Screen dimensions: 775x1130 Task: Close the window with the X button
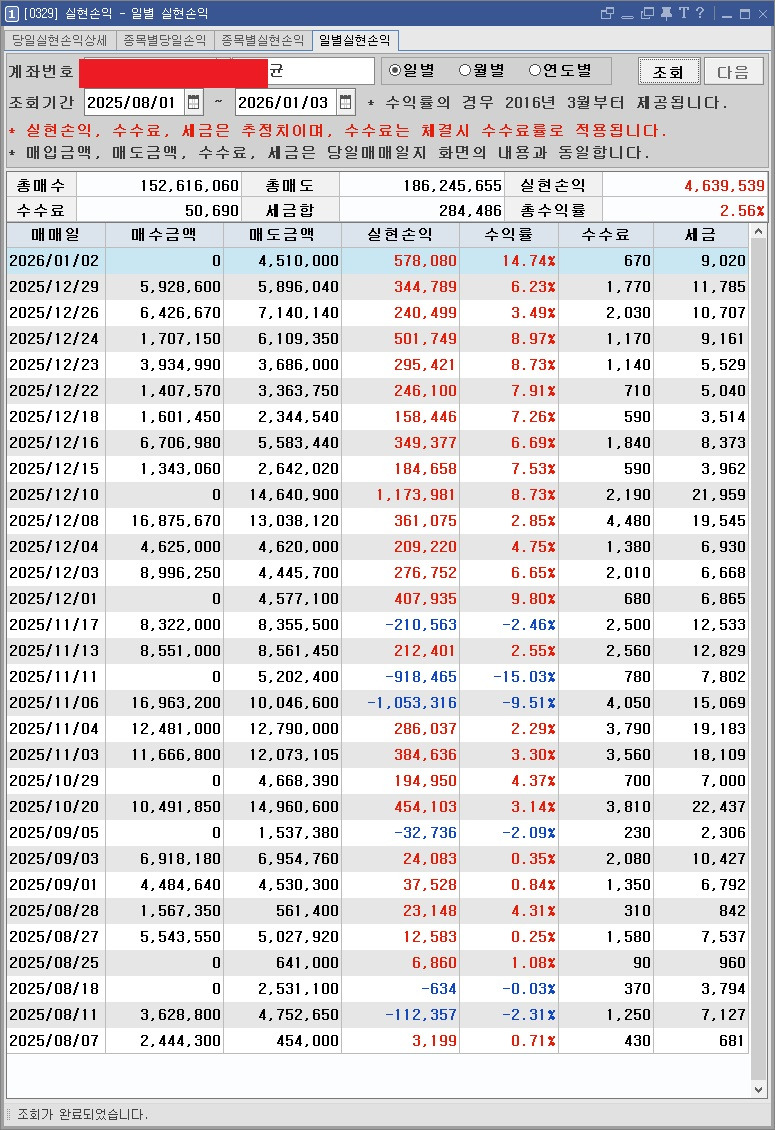(x=763, y=13)
